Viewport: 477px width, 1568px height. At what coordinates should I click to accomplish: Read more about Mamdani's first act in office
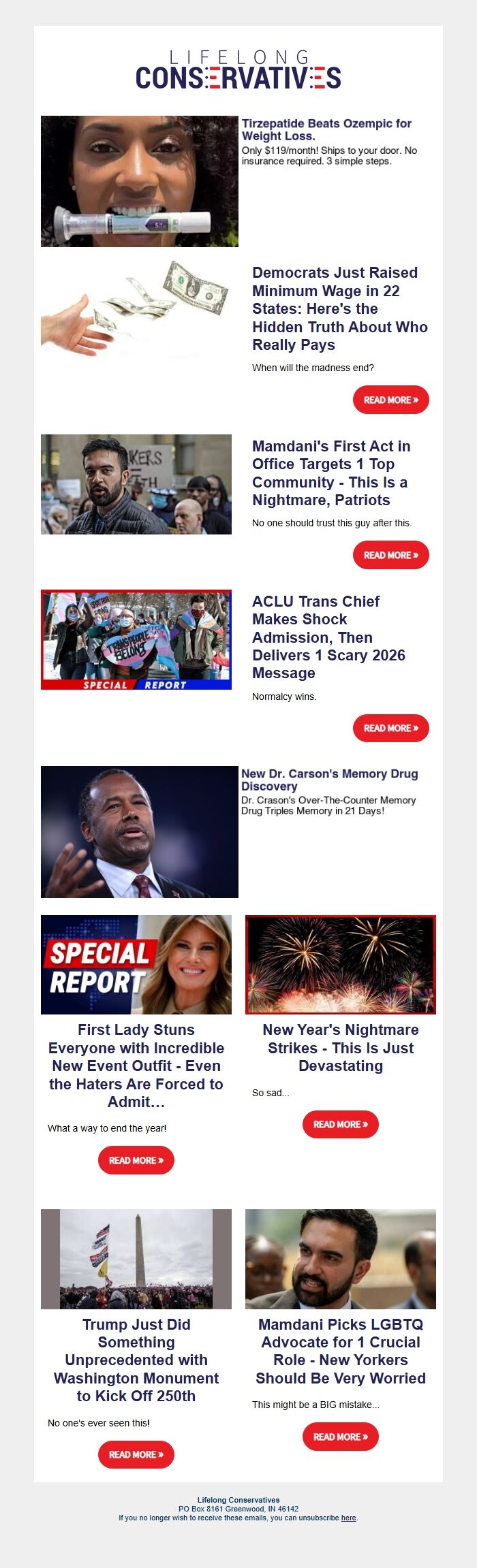tap(390, 555)
